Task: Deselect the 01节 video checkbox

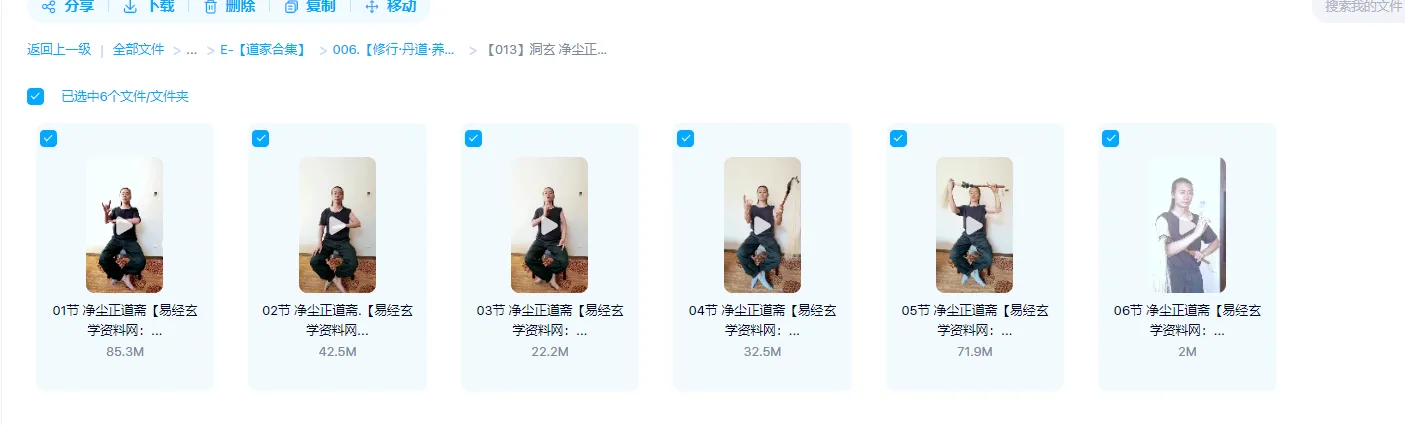Action: pos(48,139)
